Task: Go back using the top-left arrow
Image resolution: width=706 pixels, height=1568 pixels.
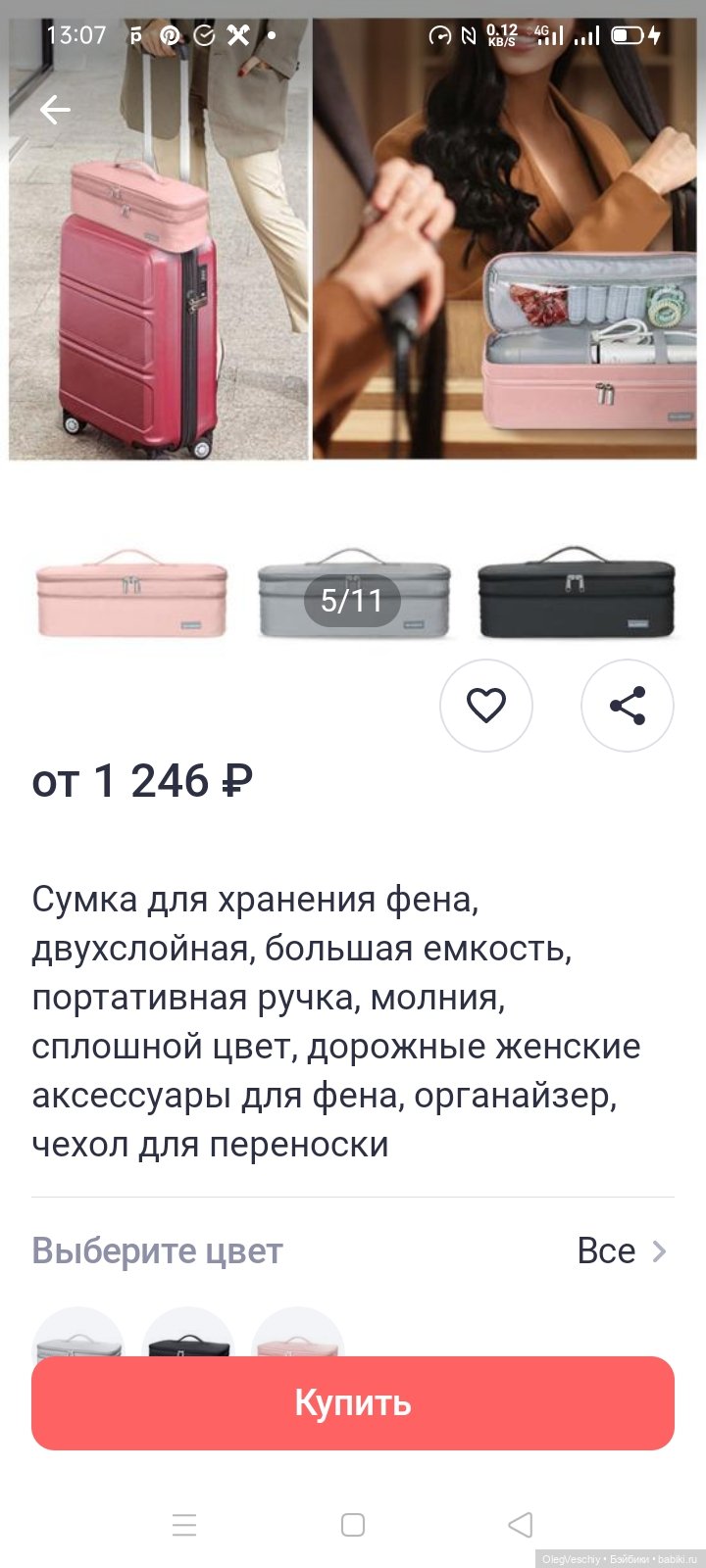Action: click(x=55, y=110)
